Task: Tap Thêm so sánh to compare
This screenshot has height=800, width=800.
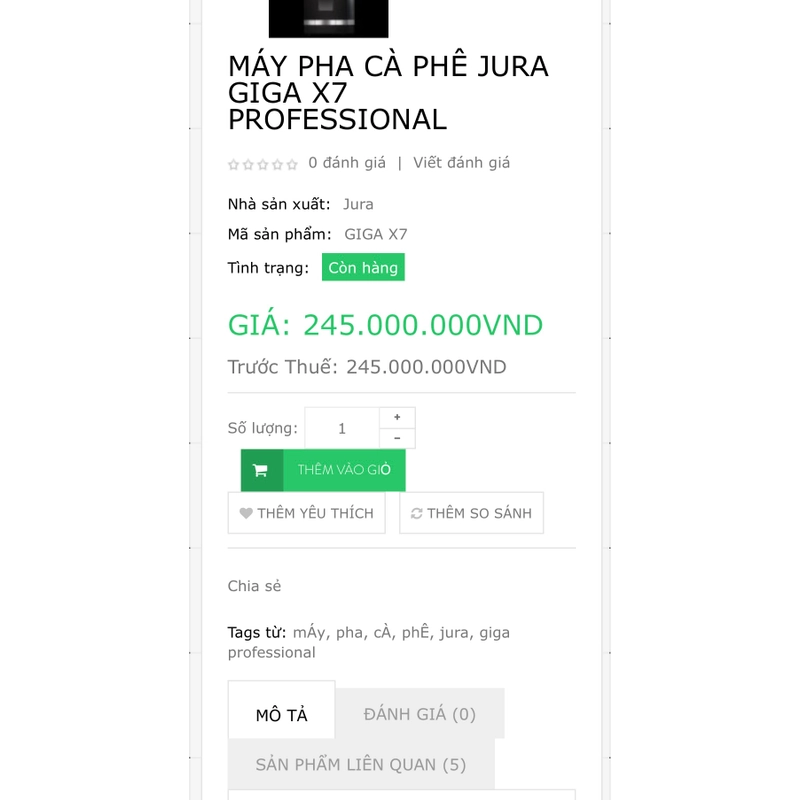Action: pyautogui.click(x=471, y=513)
